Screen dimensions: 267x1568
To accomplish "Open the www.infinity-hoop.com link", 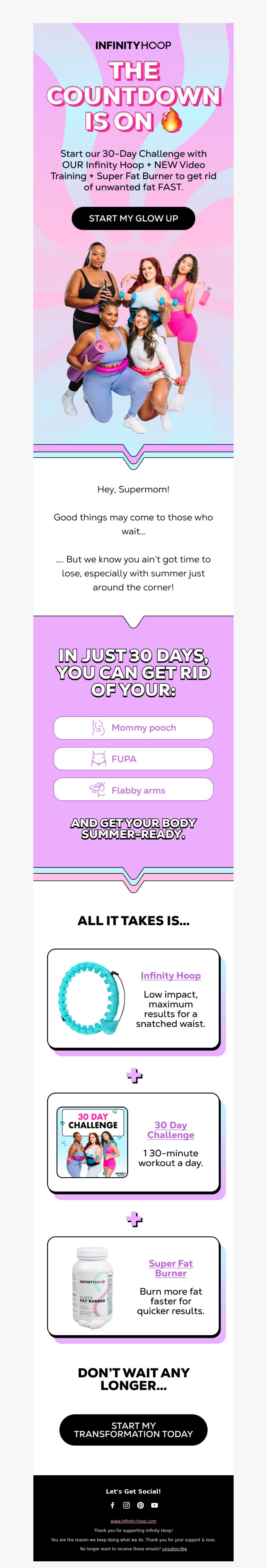I will pyautogui.click(x=133, y=1521).
